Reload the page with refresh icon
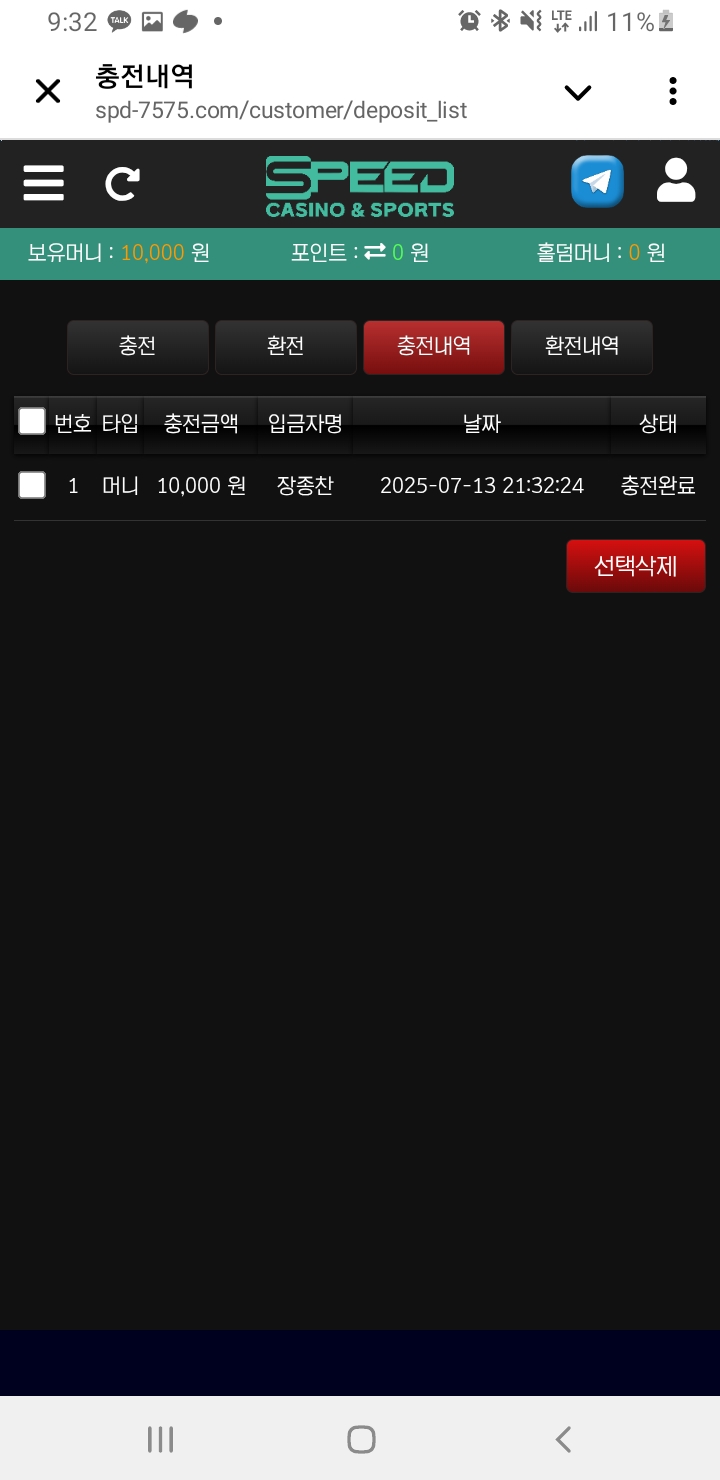Screen dimensions: 720x1480 122,183
